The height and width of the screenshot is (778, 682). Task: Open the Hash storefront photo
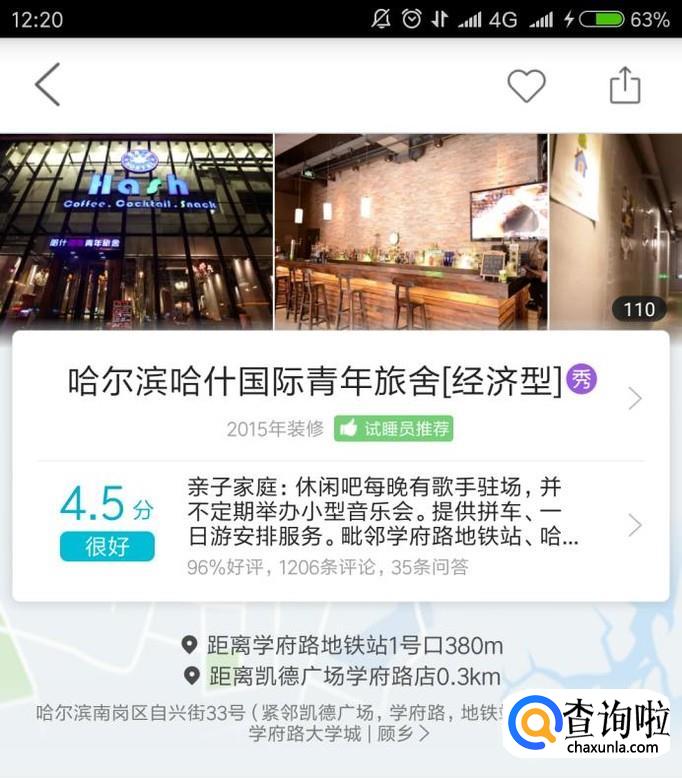[x=136, y=232]
